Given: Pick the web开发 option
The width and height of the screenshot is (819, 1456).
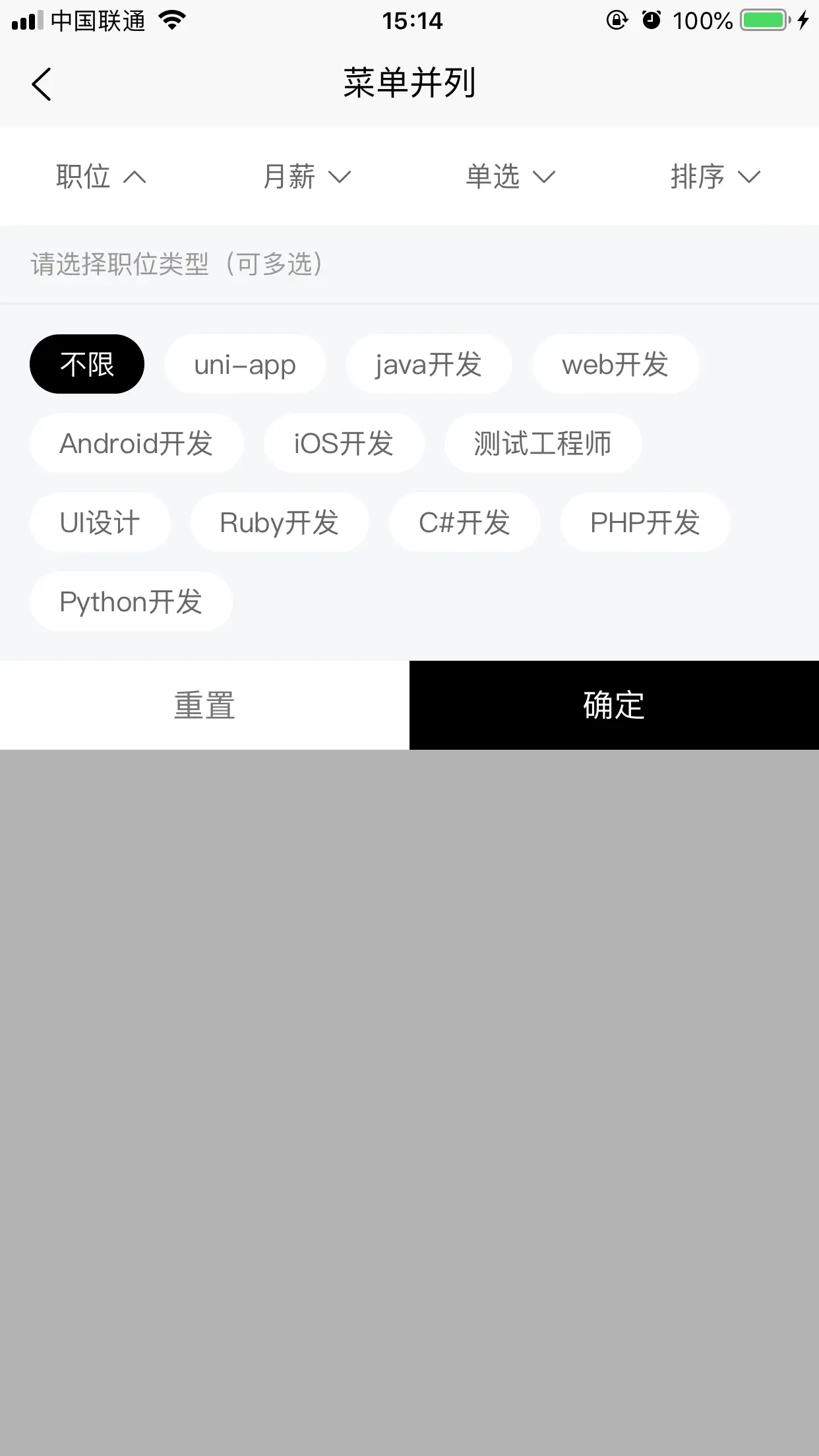Looking at the screenshot, I should pos(615,364).
